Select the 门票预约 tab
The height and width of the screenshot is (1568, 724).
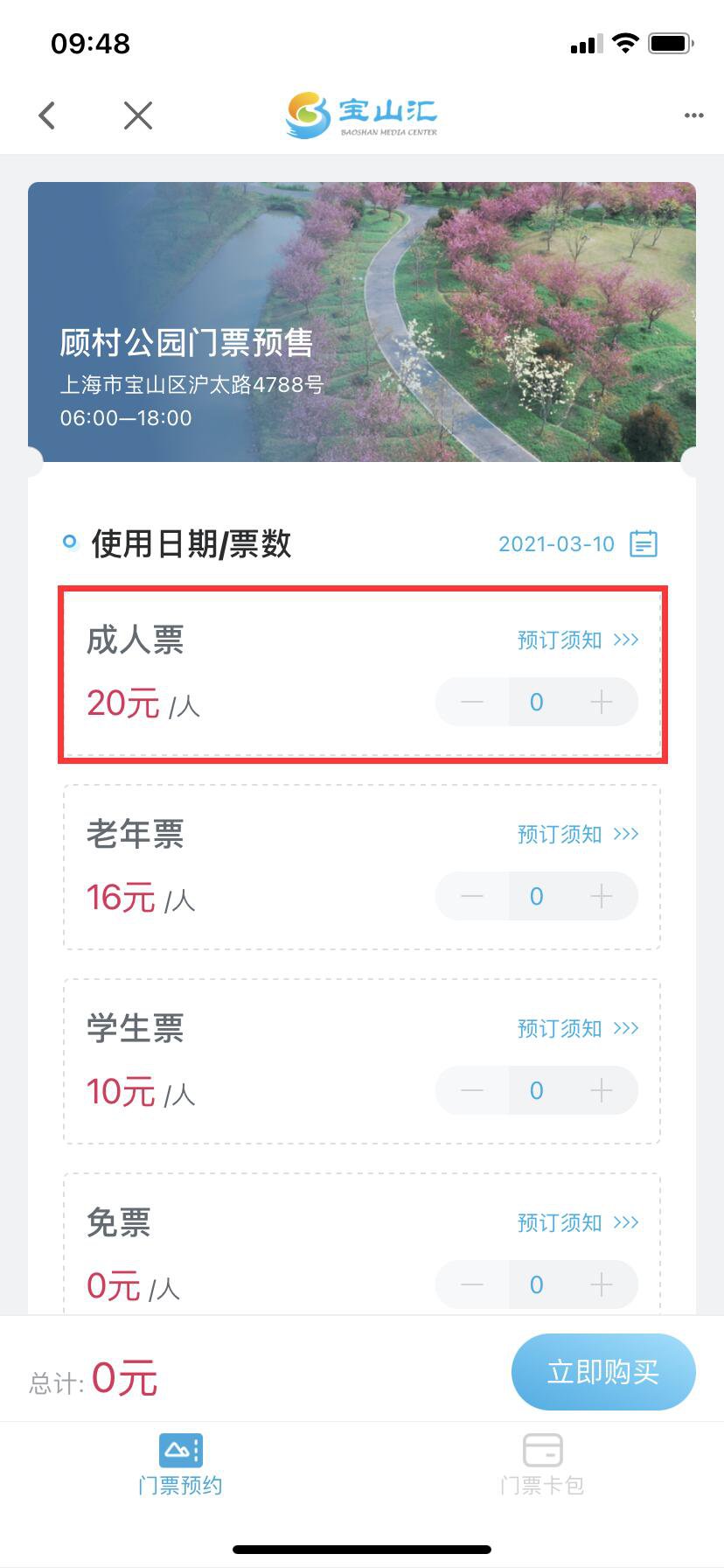click(x=180, y=1464)
